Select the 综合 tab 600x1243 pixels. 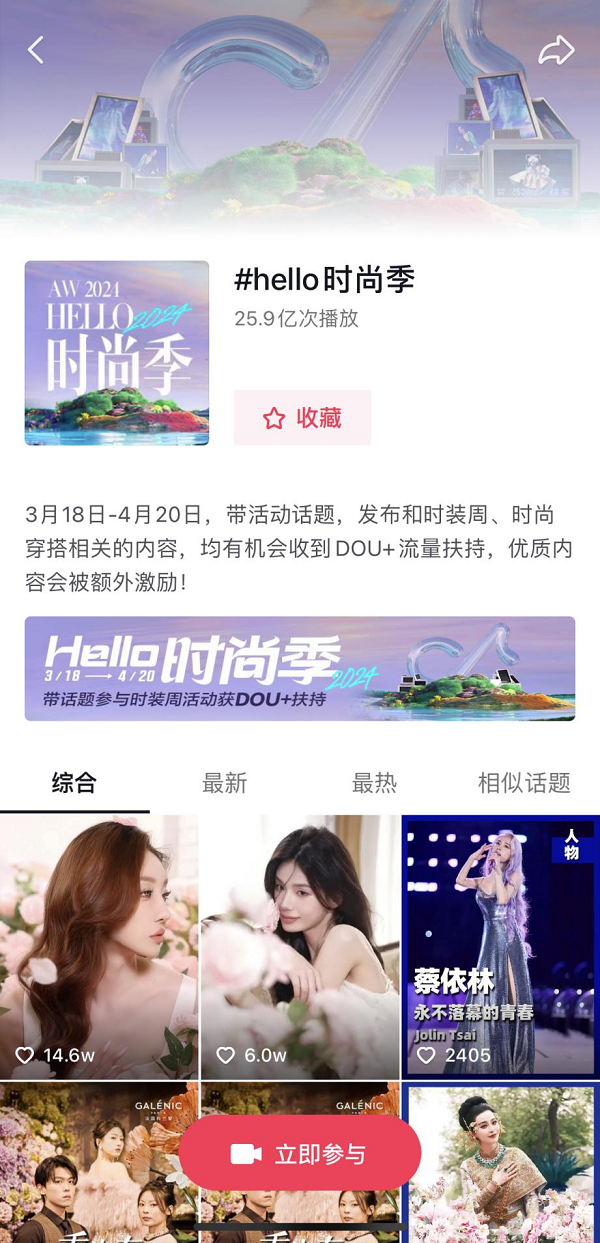[x=74, y=783]
